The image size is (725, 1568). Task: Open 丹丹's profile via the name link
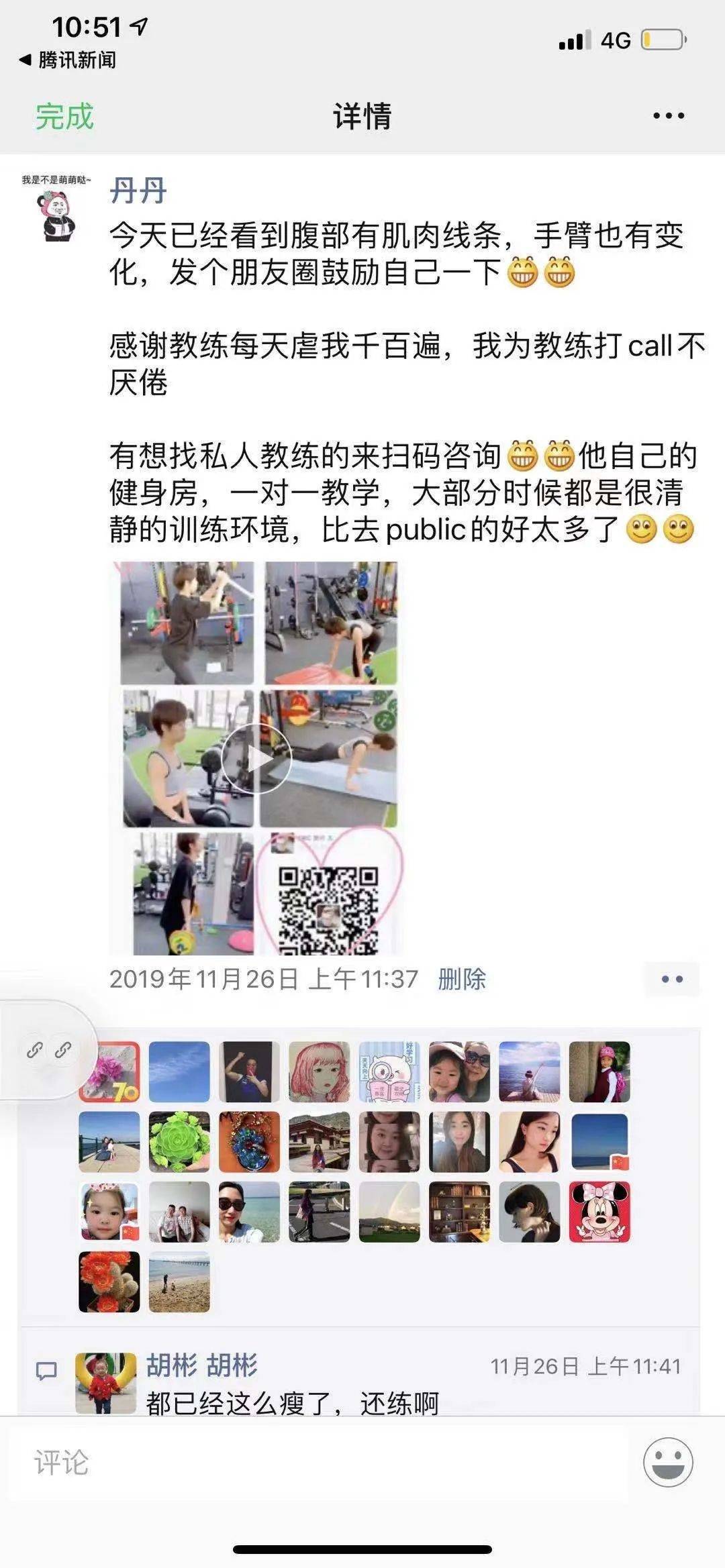coord(138,191)
